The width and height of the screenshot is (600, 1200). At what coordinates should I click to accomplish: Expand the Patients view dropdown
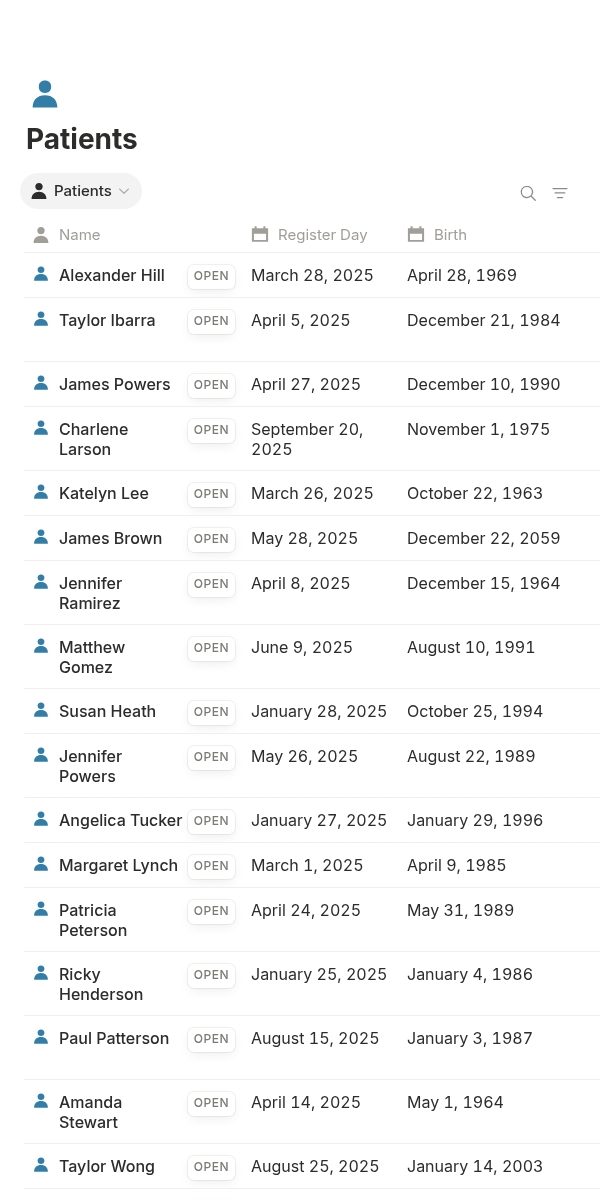pyautogui.click(x=81, y=191)
